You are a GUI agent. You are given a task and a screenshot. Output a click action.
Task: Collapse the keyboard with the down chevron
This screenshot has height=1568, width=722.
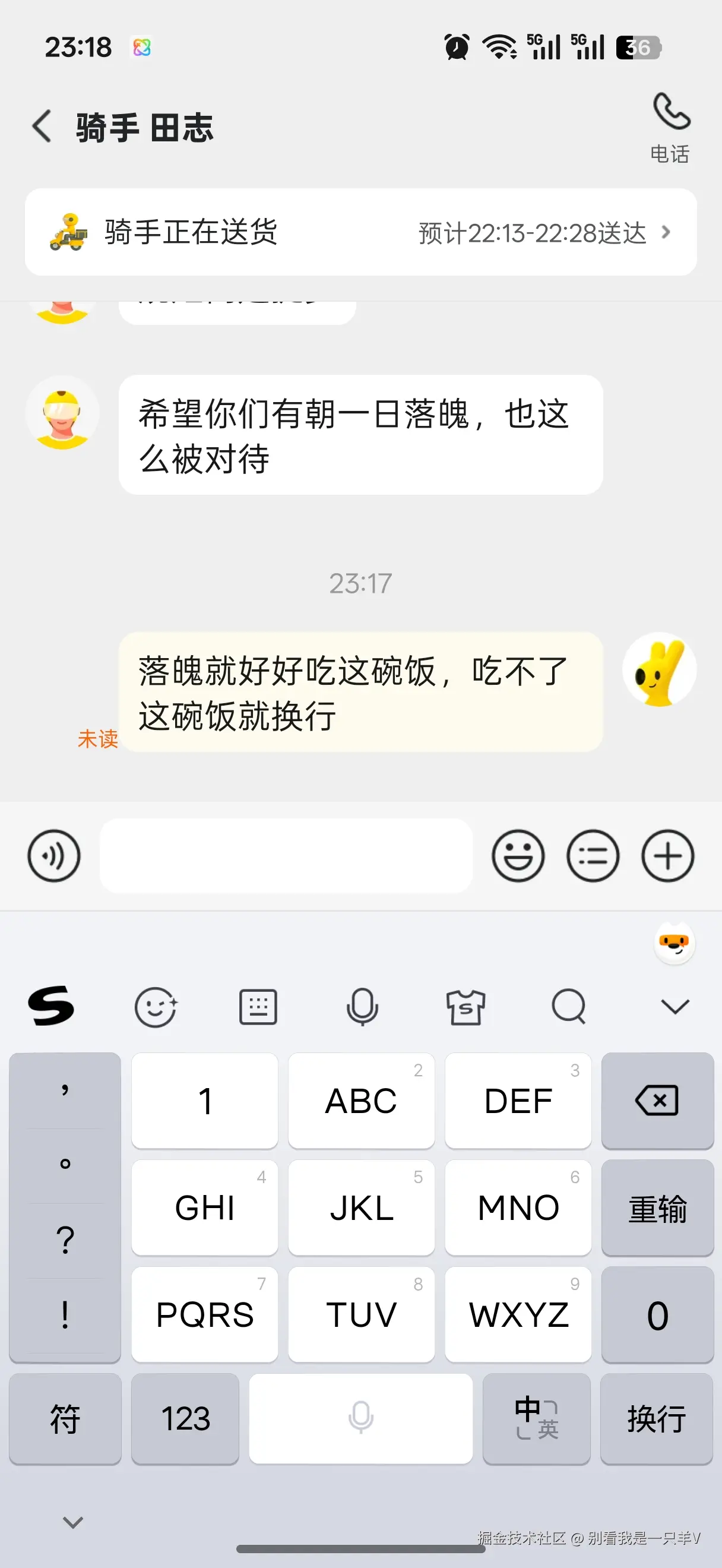[675, 1006]
